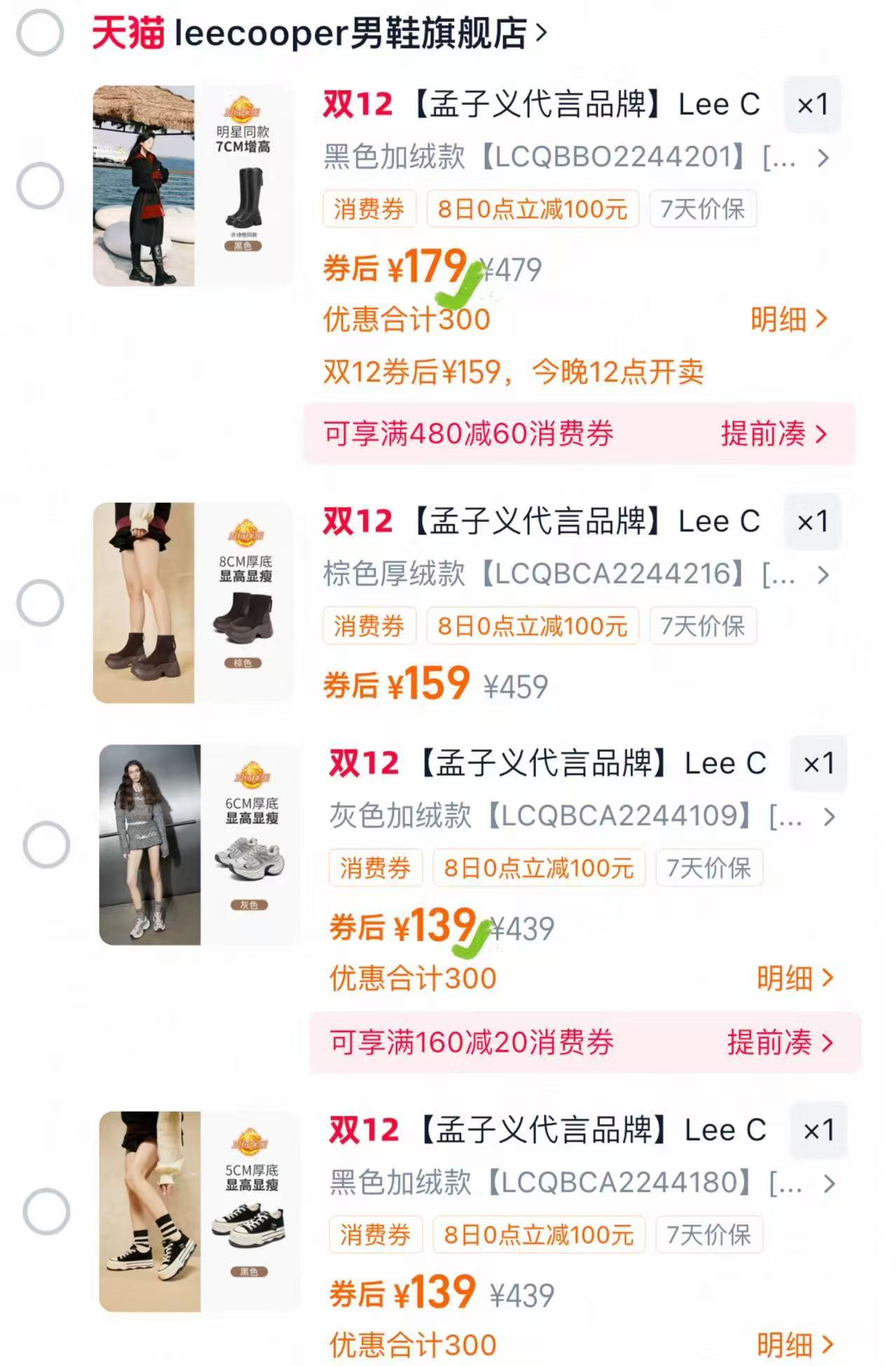Image resolution: width=896 pixels, height=1366 pixels.
Task: Click the 消费券 tag on the black canvas shoes
Action: pos(375,1235)
